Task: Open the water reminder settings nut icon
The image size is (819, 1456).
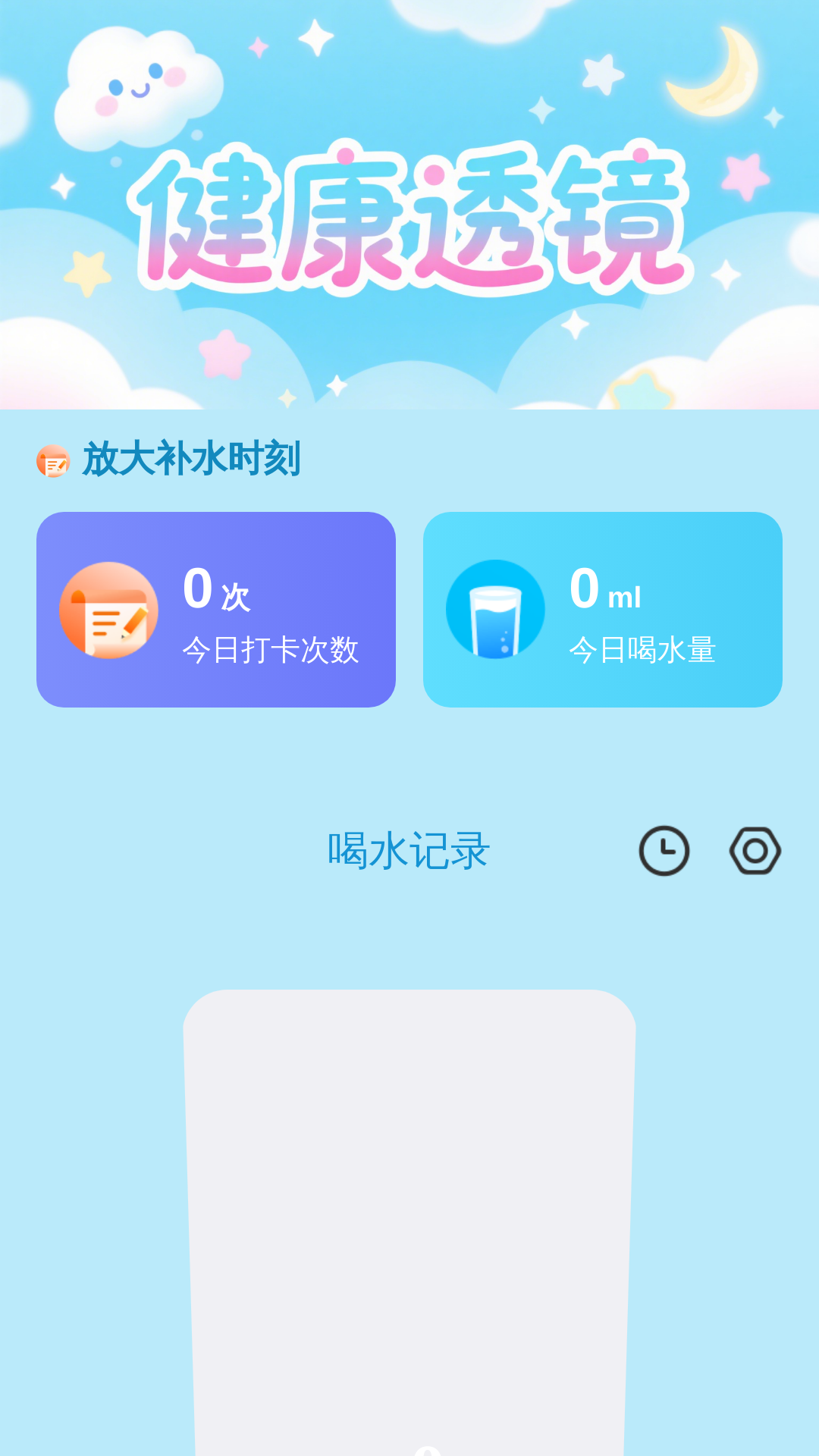Action: [755, 851]
